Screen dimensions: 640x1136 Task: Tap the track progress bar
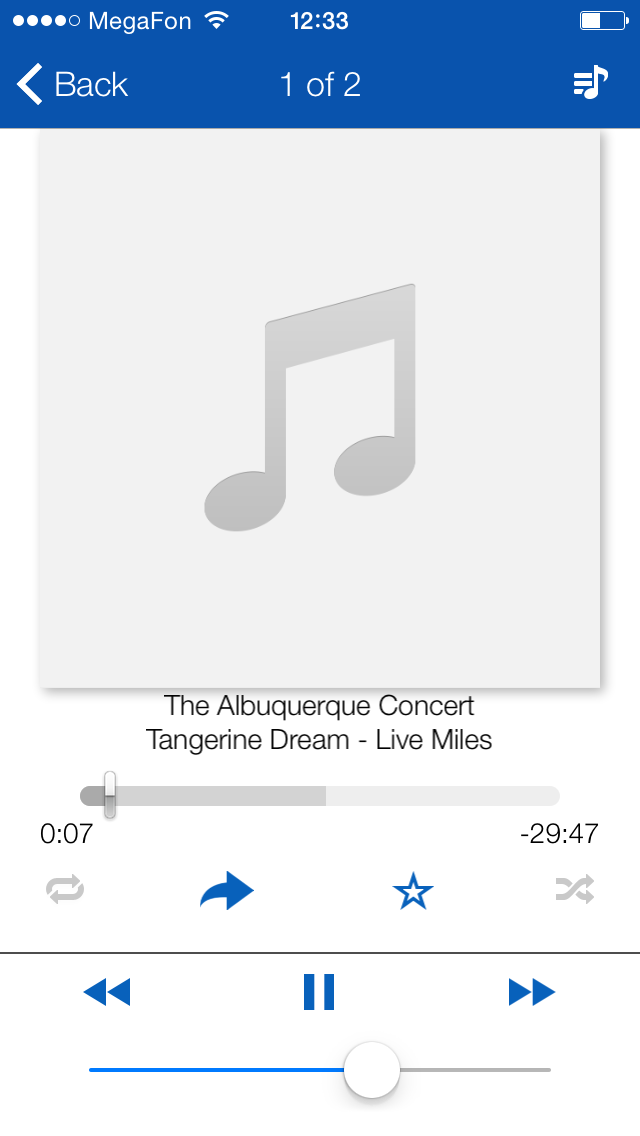320,796
